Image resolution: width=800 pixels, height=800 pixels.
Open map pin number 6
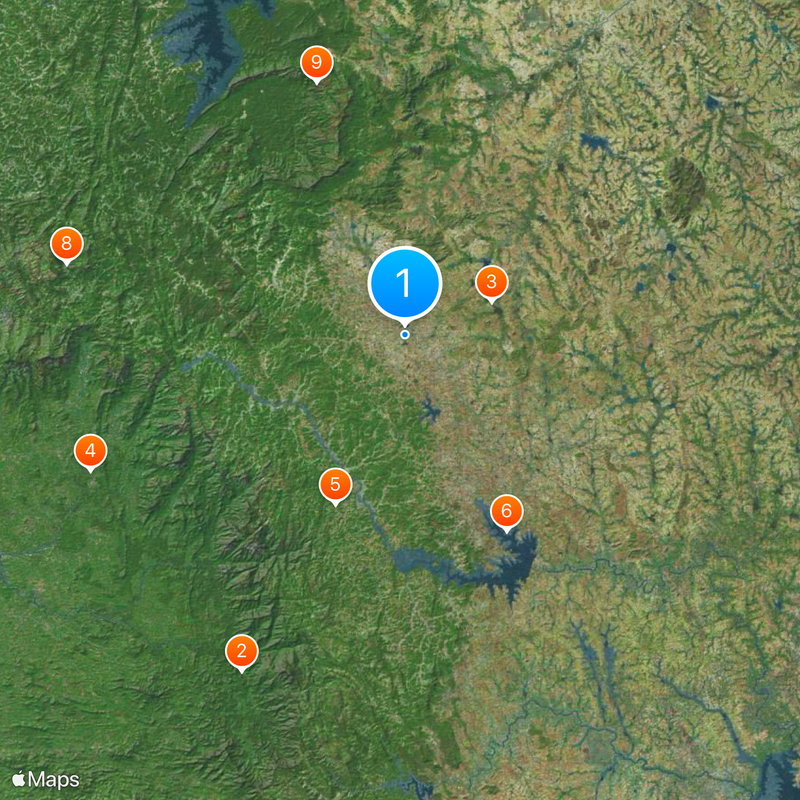[506, 511]
